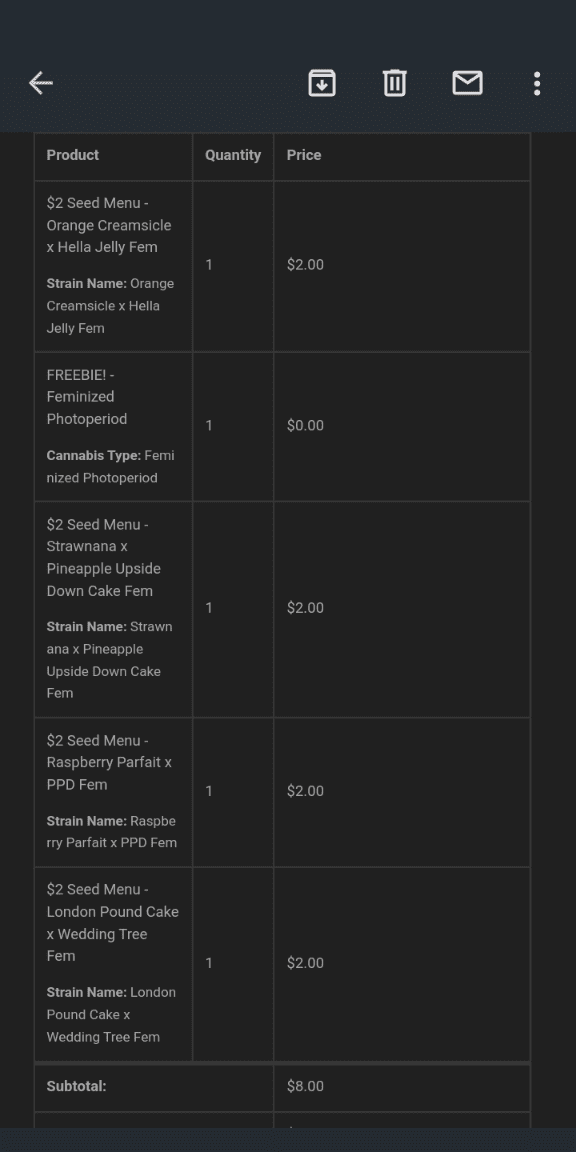Open the overflow menu
576x1152 pixels.
537,83
